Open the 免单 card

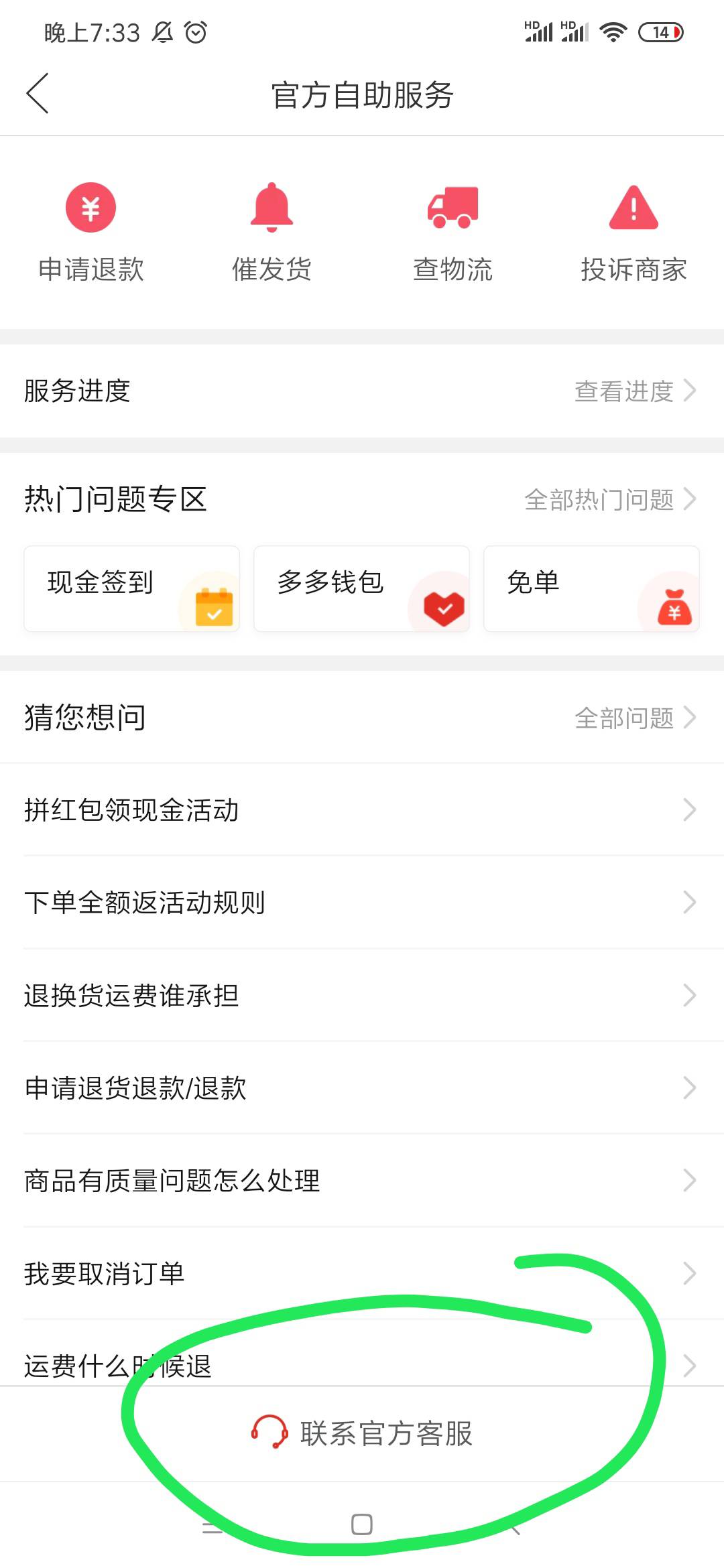(x=591, y=588)
